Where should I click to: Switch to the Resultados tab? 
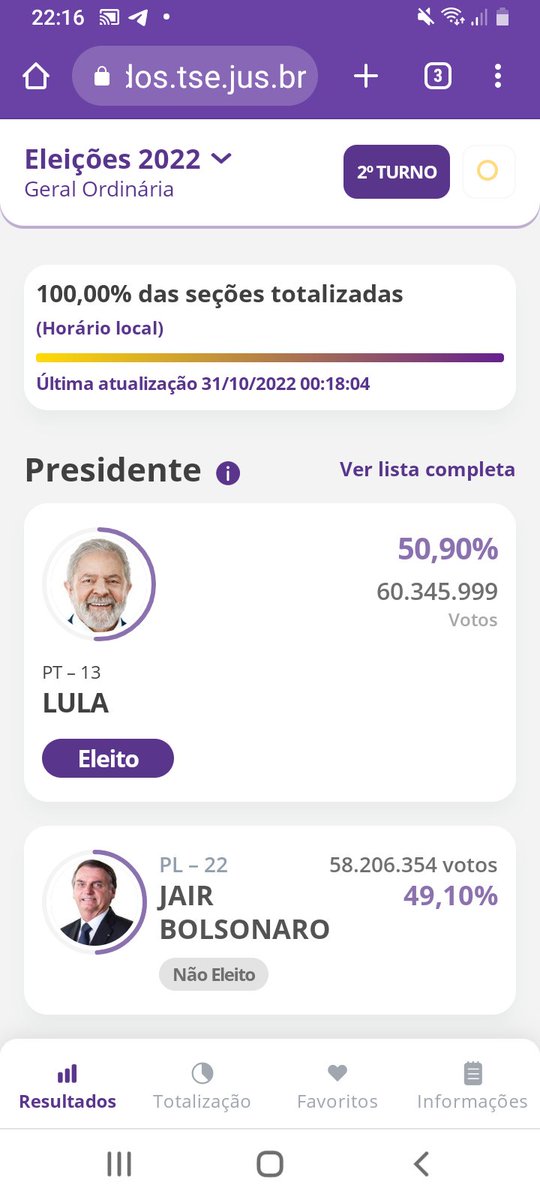[68, 1087]
